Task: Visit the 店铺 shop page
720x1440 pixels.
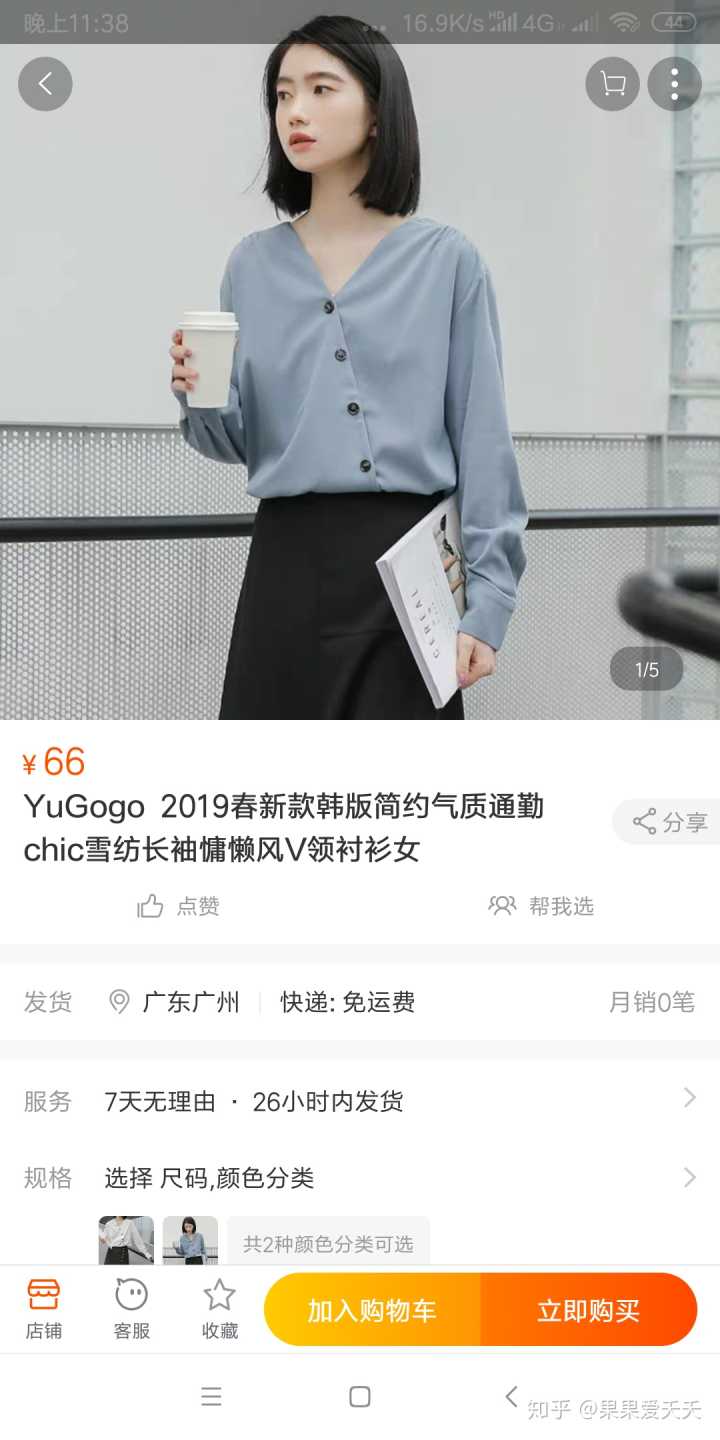Action: (x=43, y=1309)
